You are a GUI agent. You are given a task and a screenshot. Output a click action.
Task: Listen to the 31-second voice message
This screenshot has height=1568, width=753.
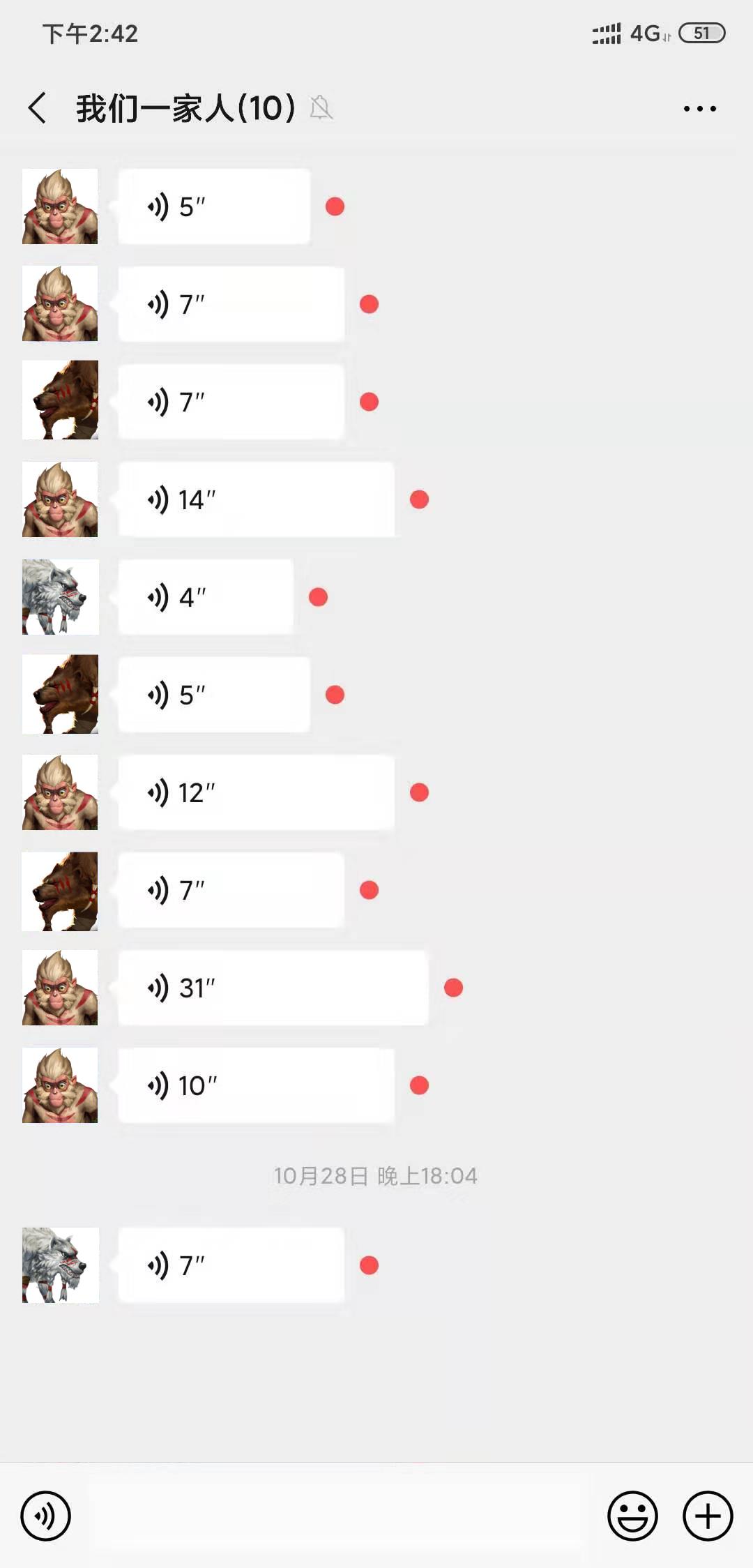pyautogui.click(x=273, y=988)
